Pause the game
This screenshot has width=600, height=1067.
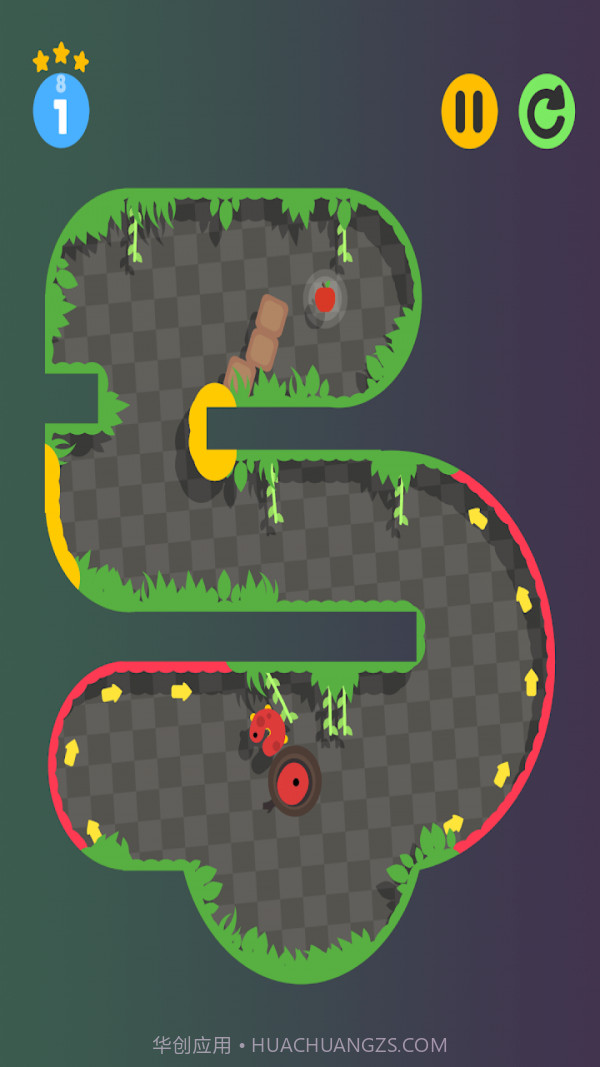469,111
